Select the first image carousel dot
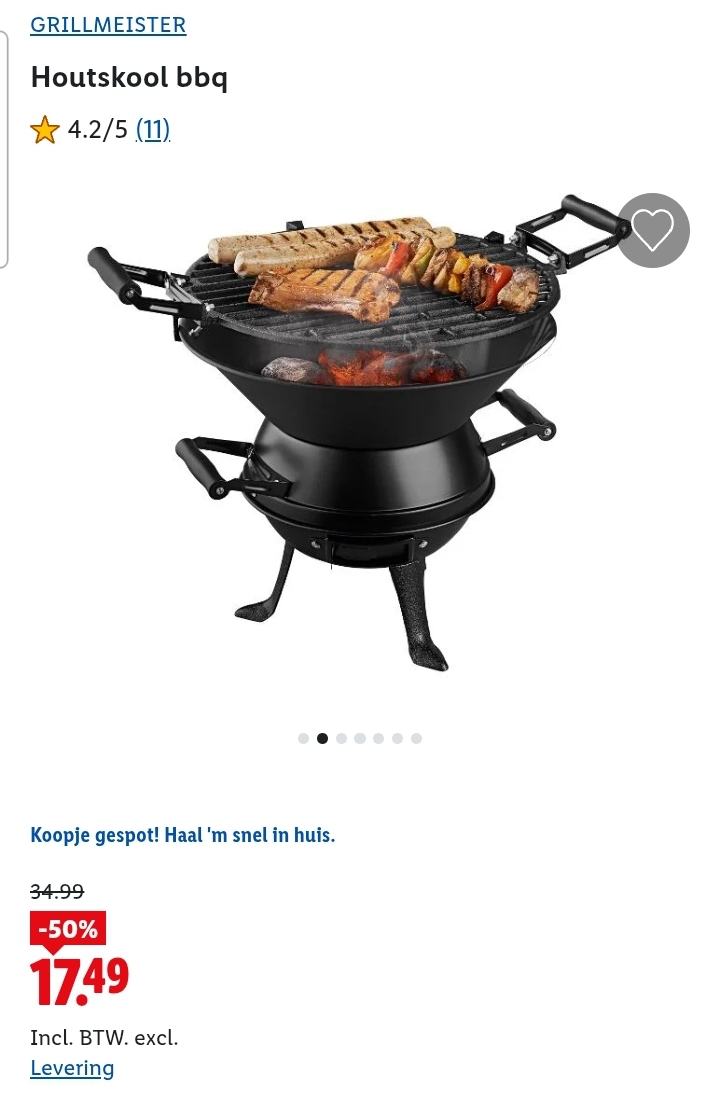The height and width of the screenshot is (1103, 720). pos(303,738)
